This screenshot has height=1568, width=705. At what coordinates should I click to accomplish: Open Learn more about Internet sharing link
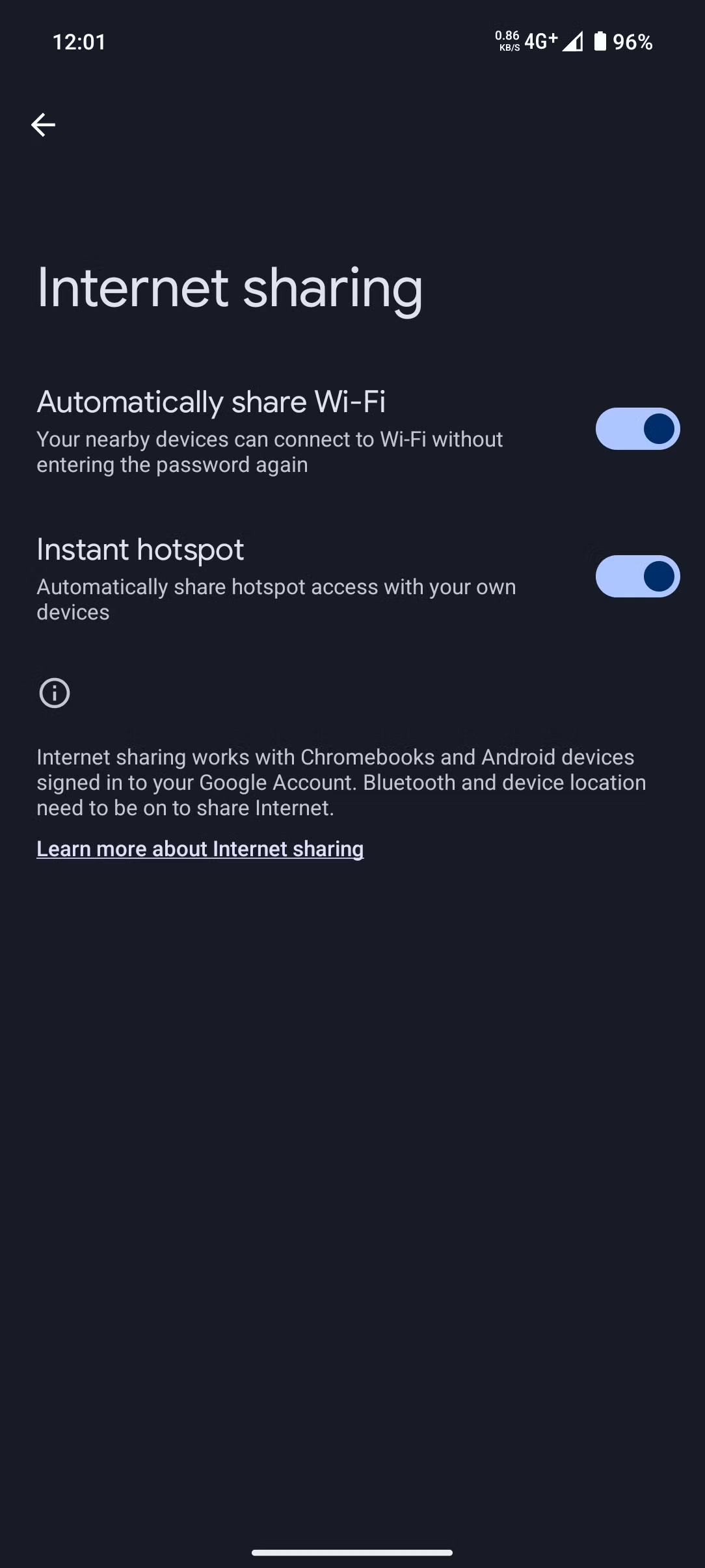200,849
